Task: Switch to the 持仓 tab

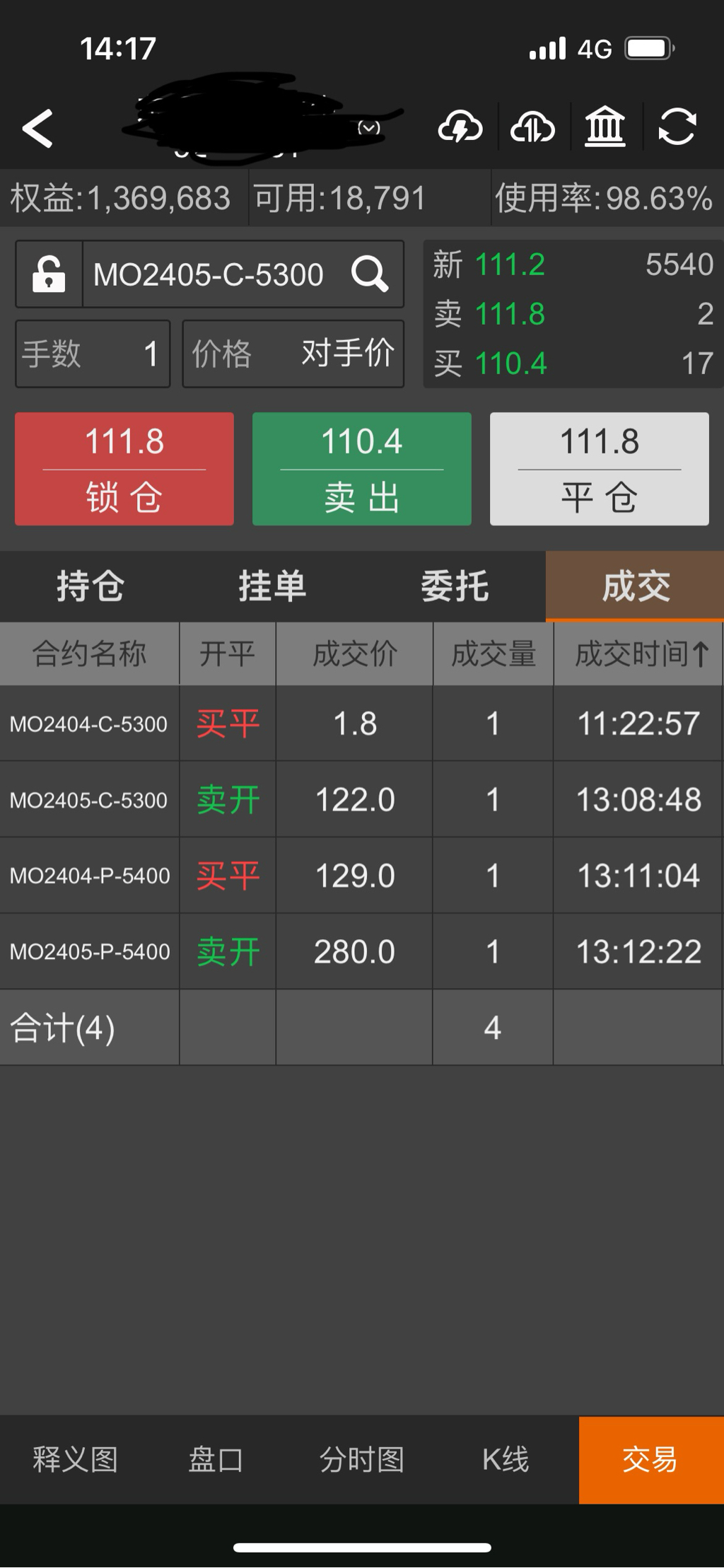Action: 90,586
